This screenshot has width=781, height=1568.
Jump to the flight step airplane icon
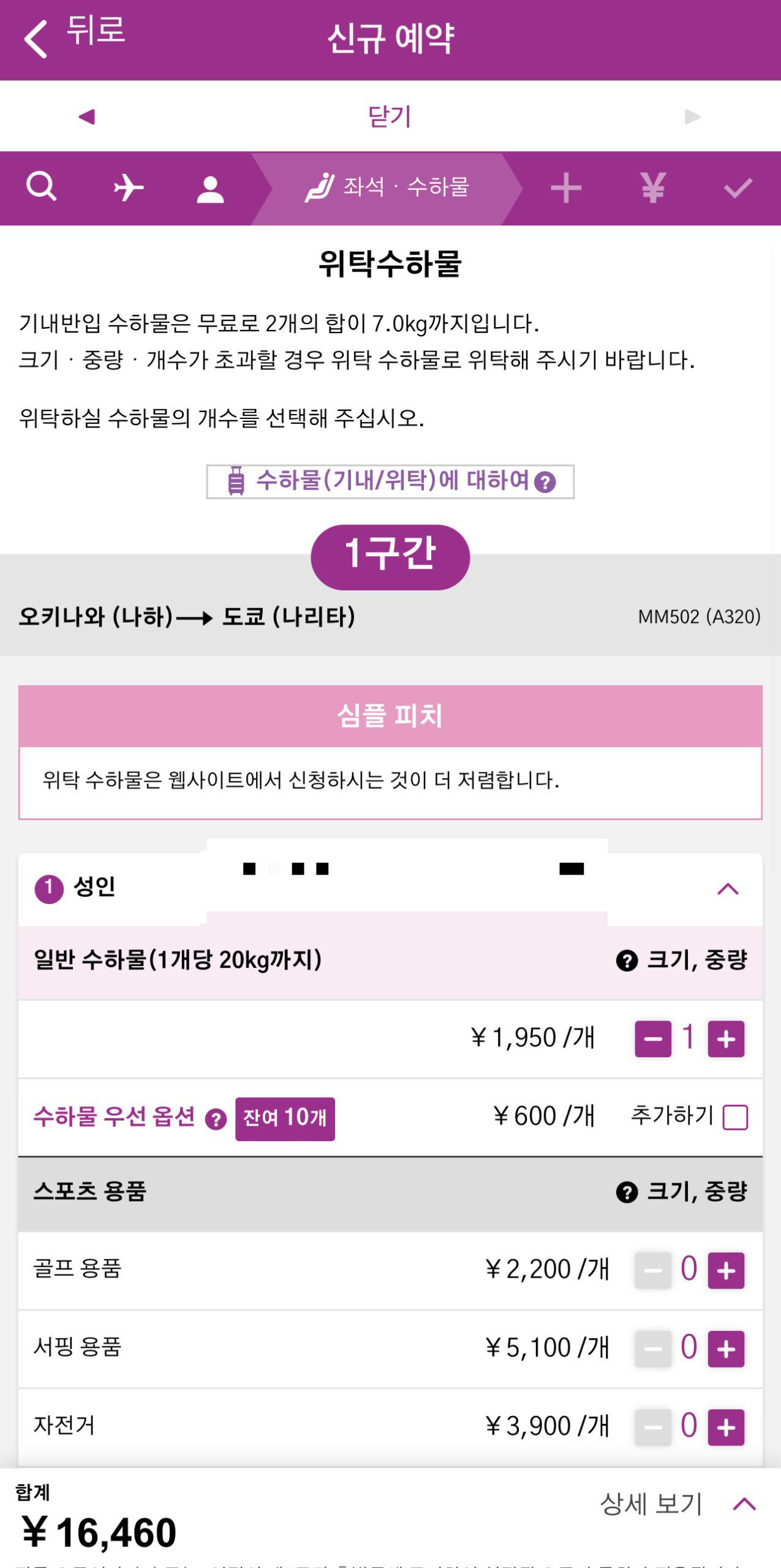pyautogui.click(x=129, y=187)
